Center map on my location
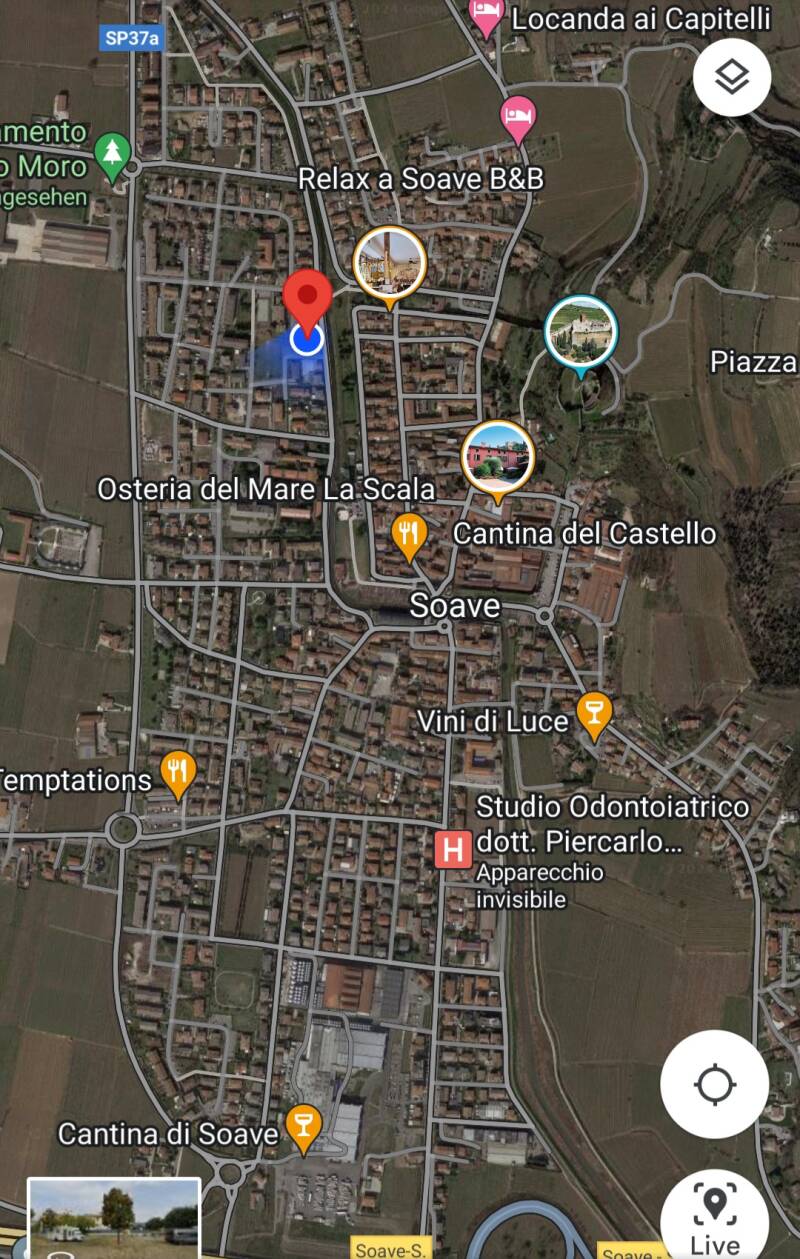Viewport: 800px width, 1259px height. pyautogui.click(x=714, y=1084)
